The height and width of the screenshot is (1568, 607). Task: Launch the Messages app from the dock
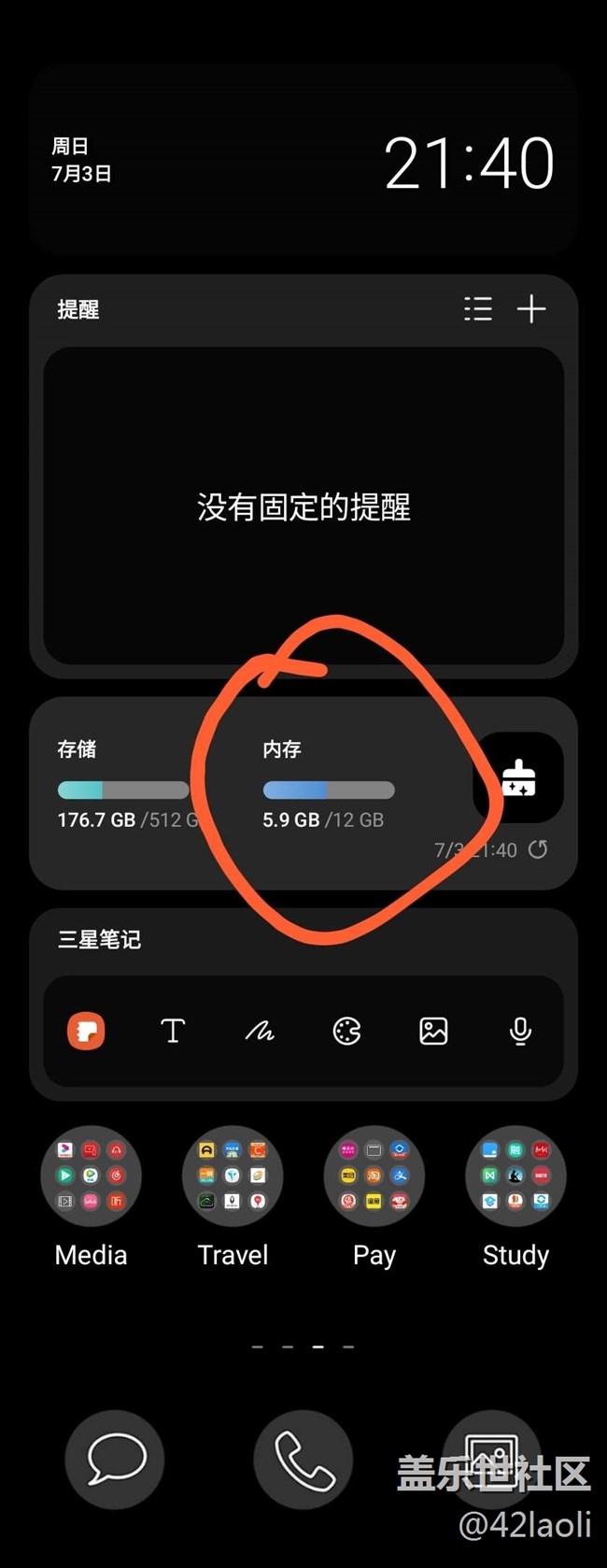[x=115, y=1459]
